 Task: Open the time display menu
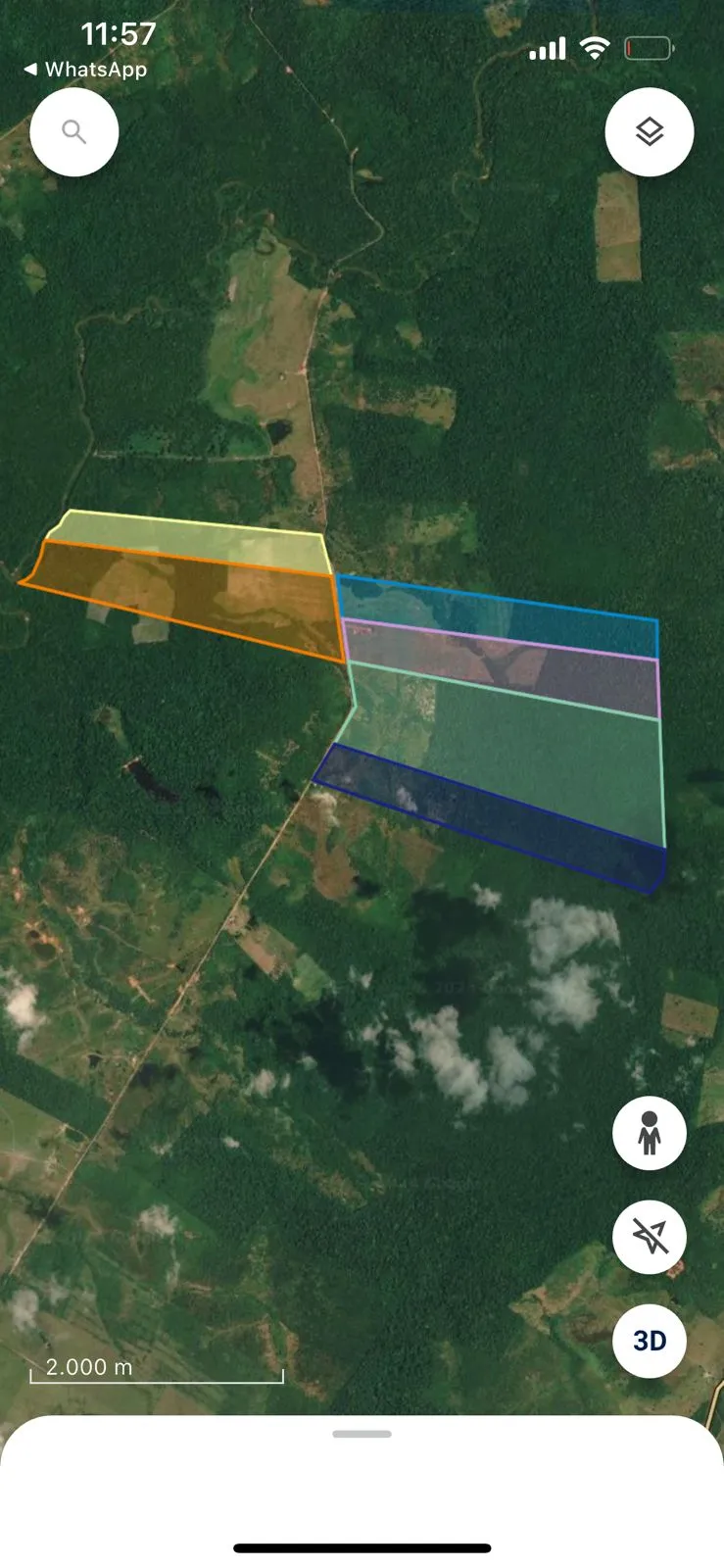(x=118, y=32)
